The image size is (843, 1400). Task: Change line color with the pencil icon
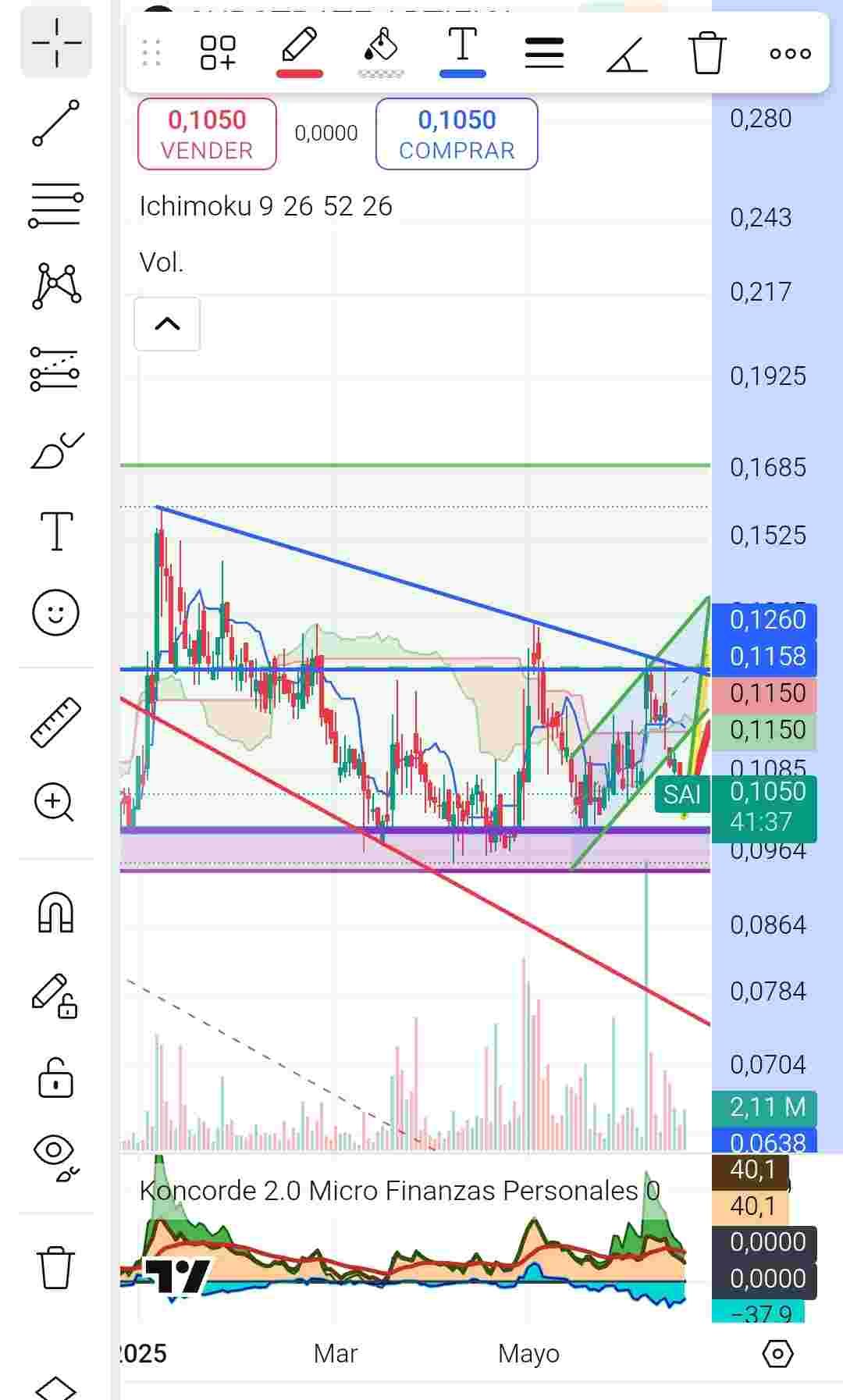(300, 52)
